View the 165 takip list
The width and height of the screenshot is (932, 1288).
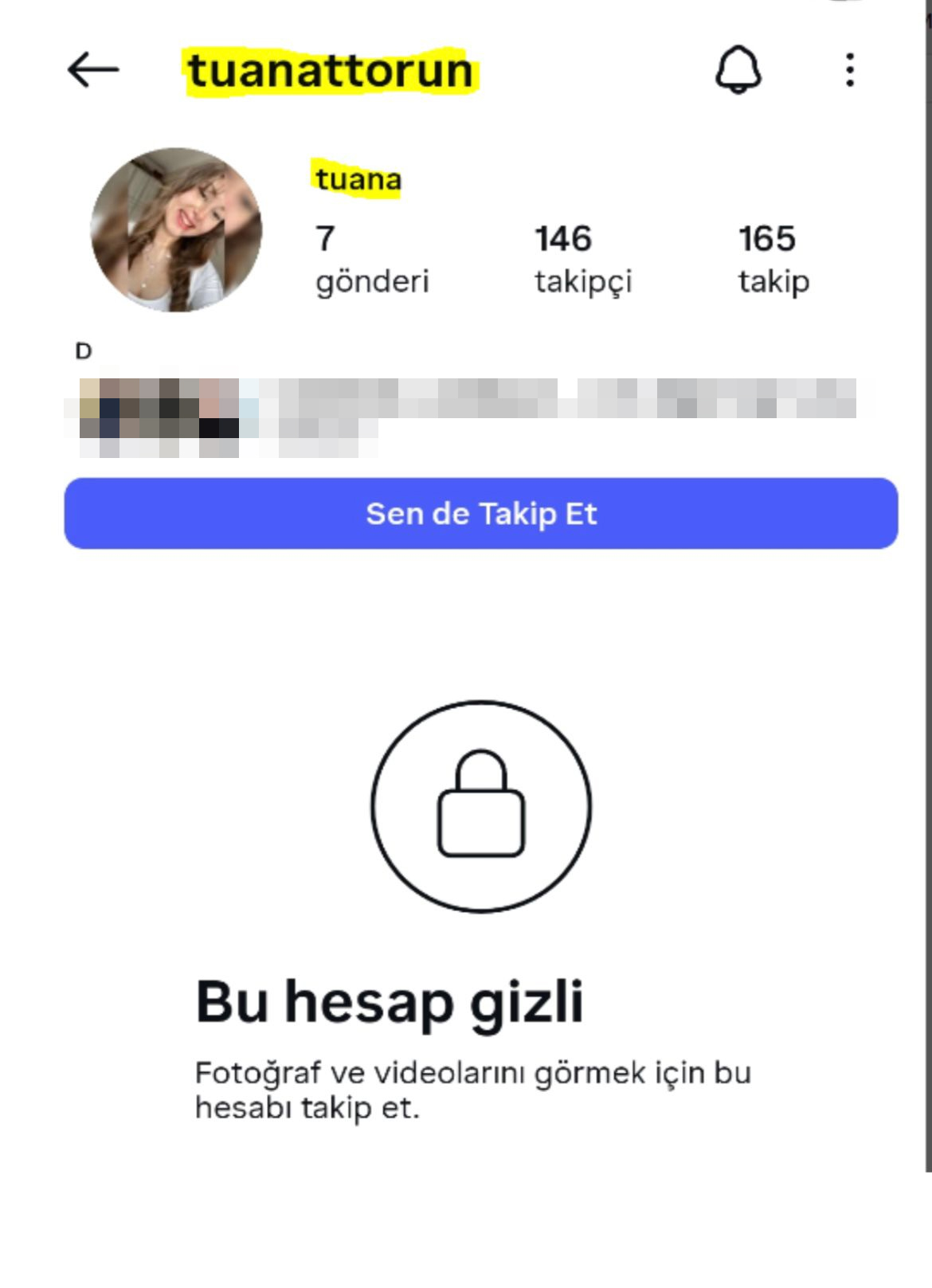coord(773,259)
